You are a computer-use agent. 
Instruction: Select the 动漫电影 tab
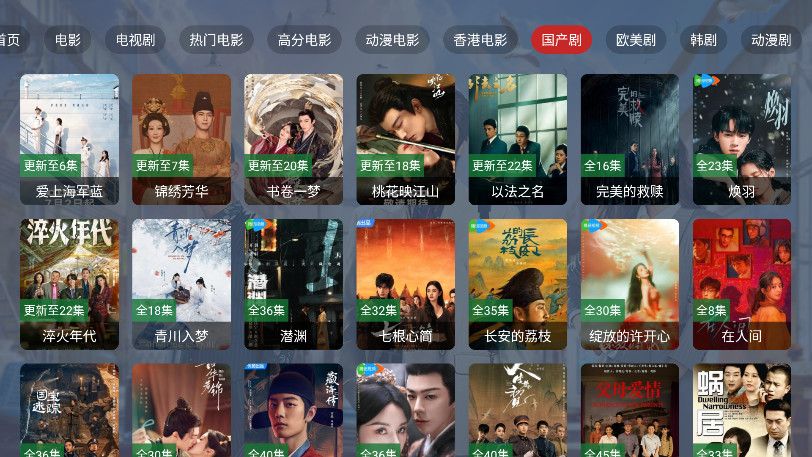coord(392,40)
